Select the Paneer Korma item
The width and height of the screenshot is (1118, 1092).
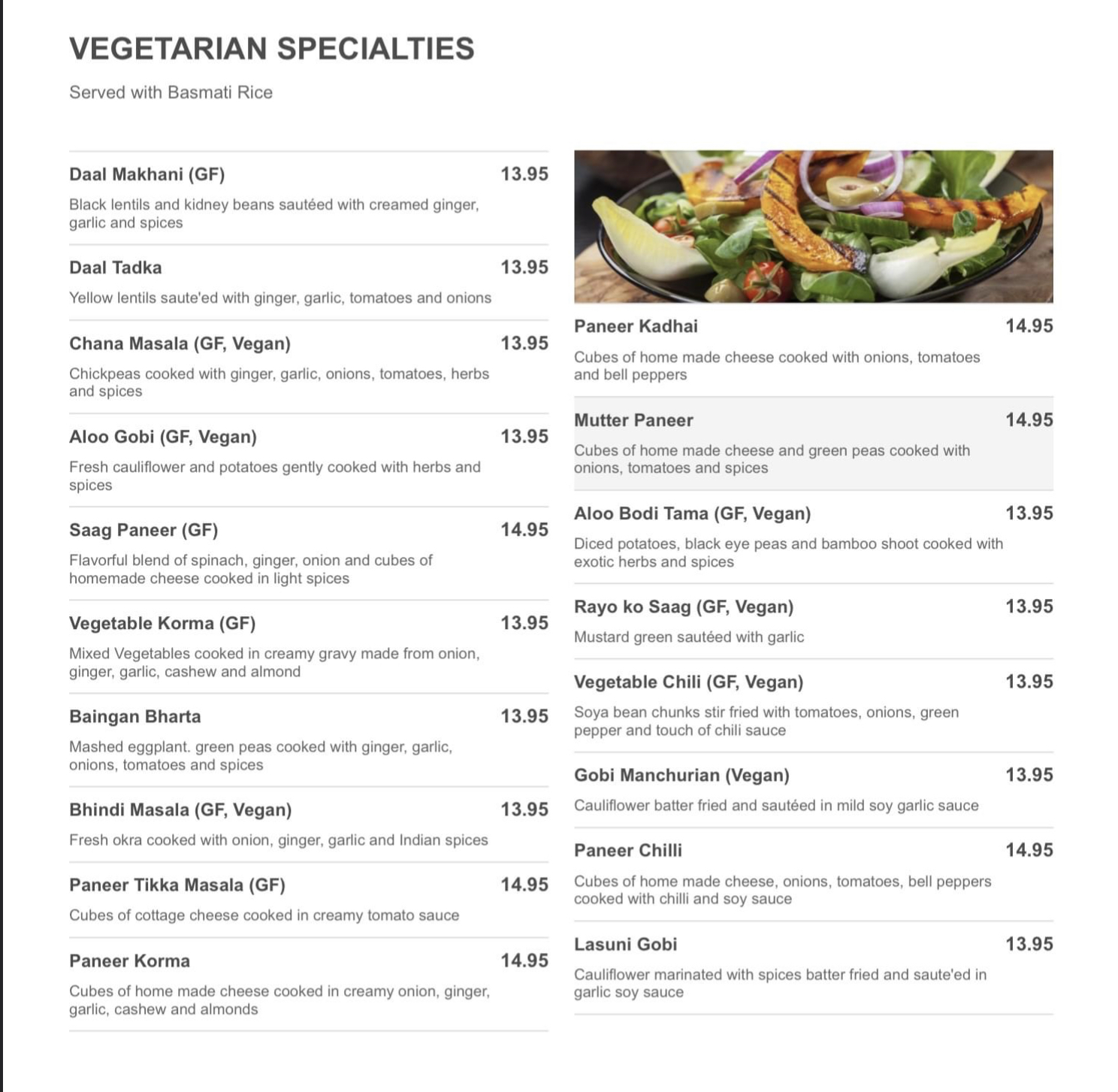(x=309, y=984)
